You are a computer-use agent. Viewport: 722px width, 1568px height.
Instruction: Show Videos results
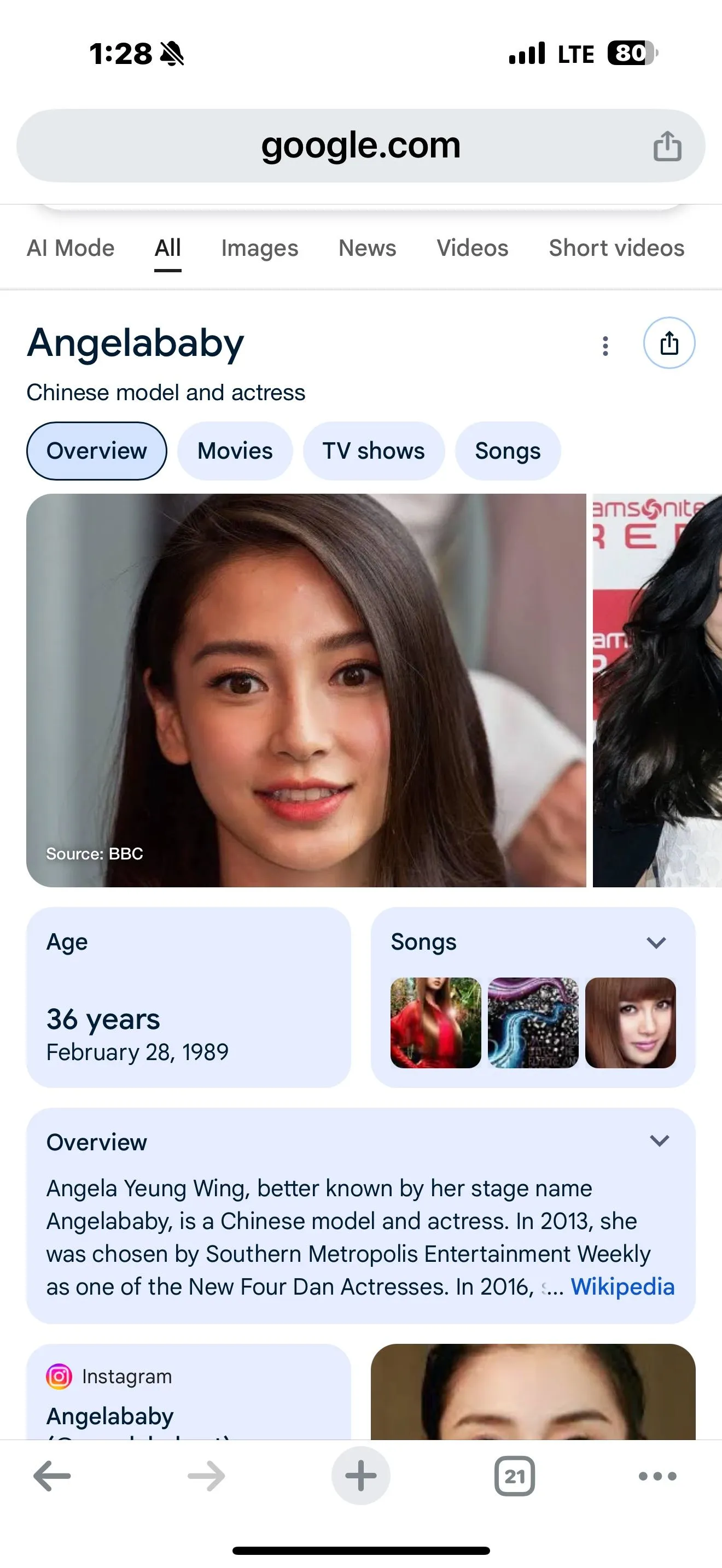(473, 248)
